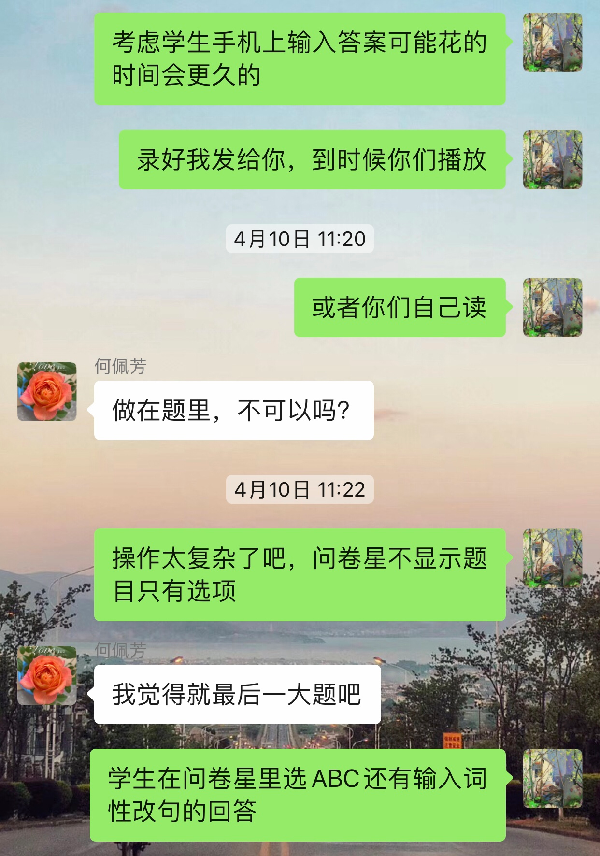Image resolution: width=600 pixels, height=856 pixels.
Task: Open sender avatar beside "操作太复杂了吧" message
Action: coord(552,558)
